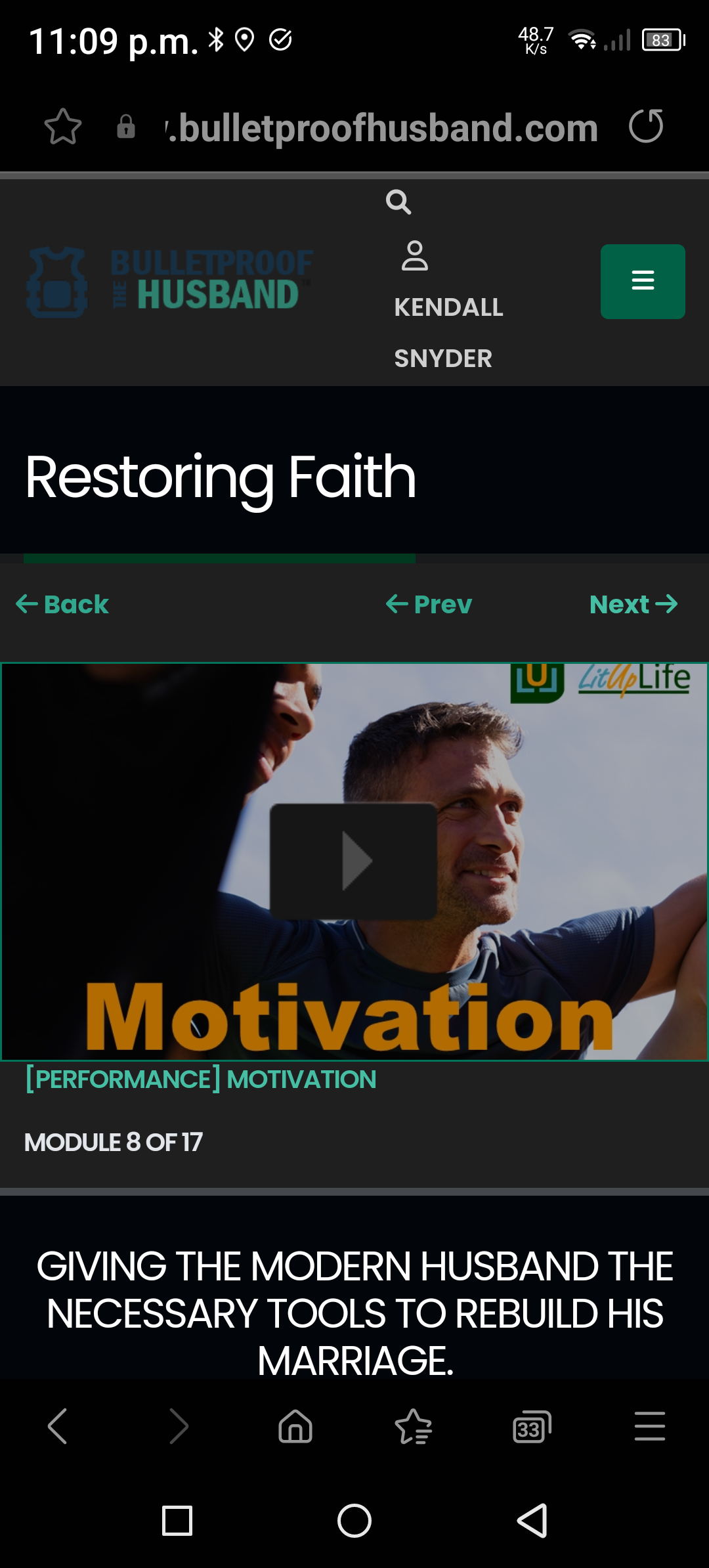
Task: View the 33 open tabs
Action: (531, 1426)
